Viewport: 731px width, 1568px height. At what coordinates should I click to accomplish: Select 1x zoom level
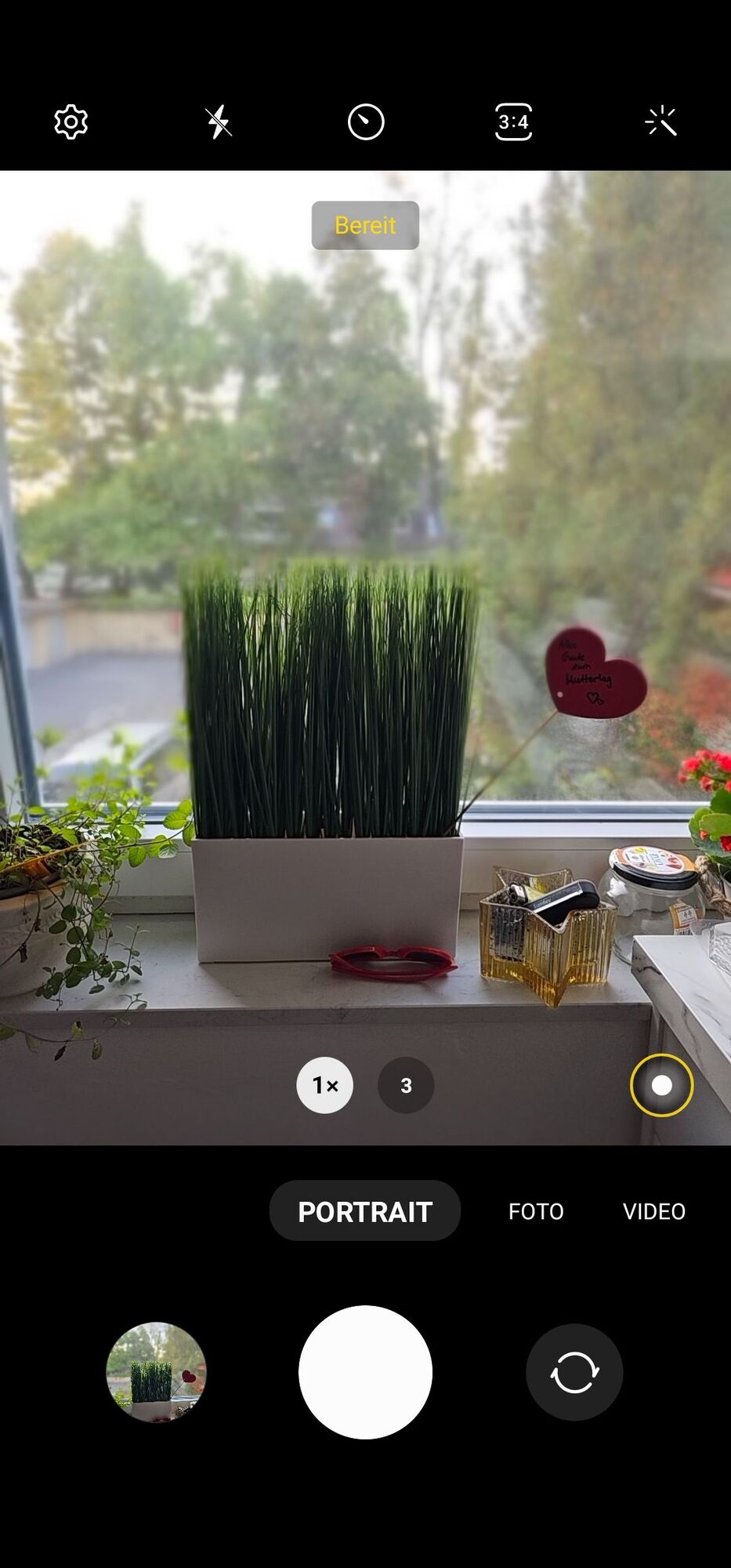pyautogui.click(x=324, y=1085)
